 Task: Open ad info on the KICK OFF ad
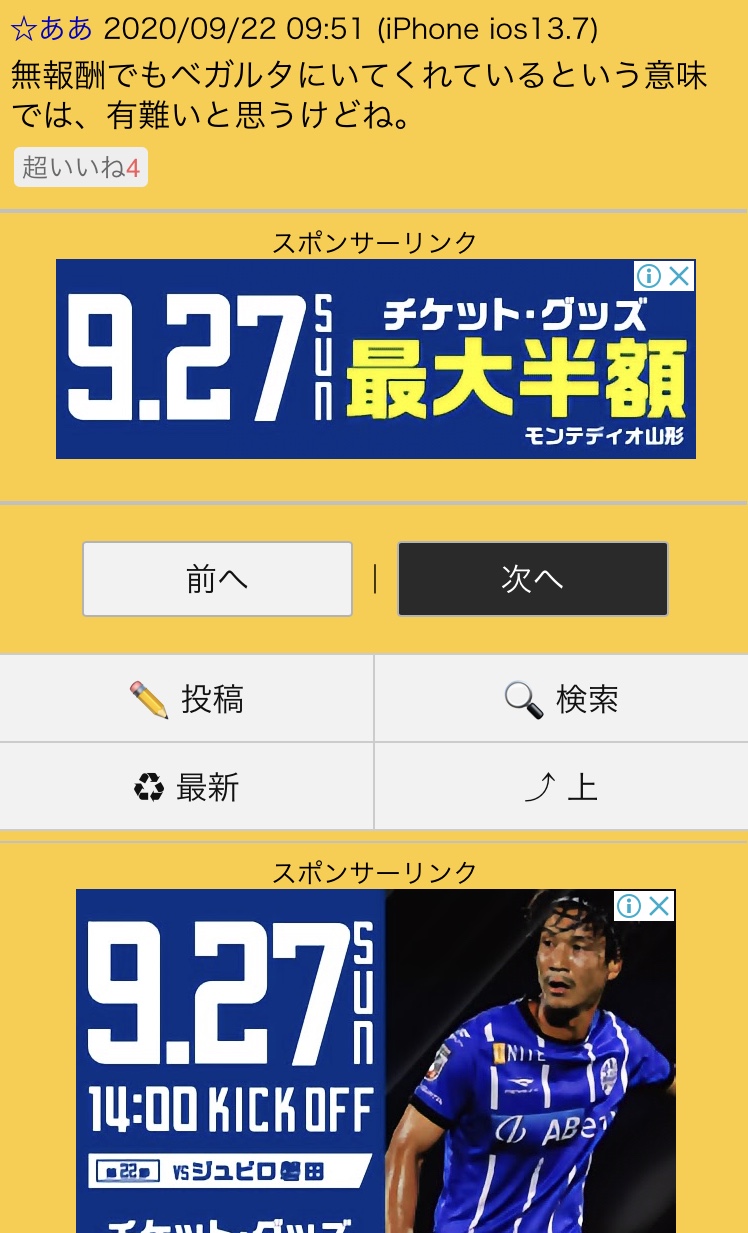coord(629,906)
